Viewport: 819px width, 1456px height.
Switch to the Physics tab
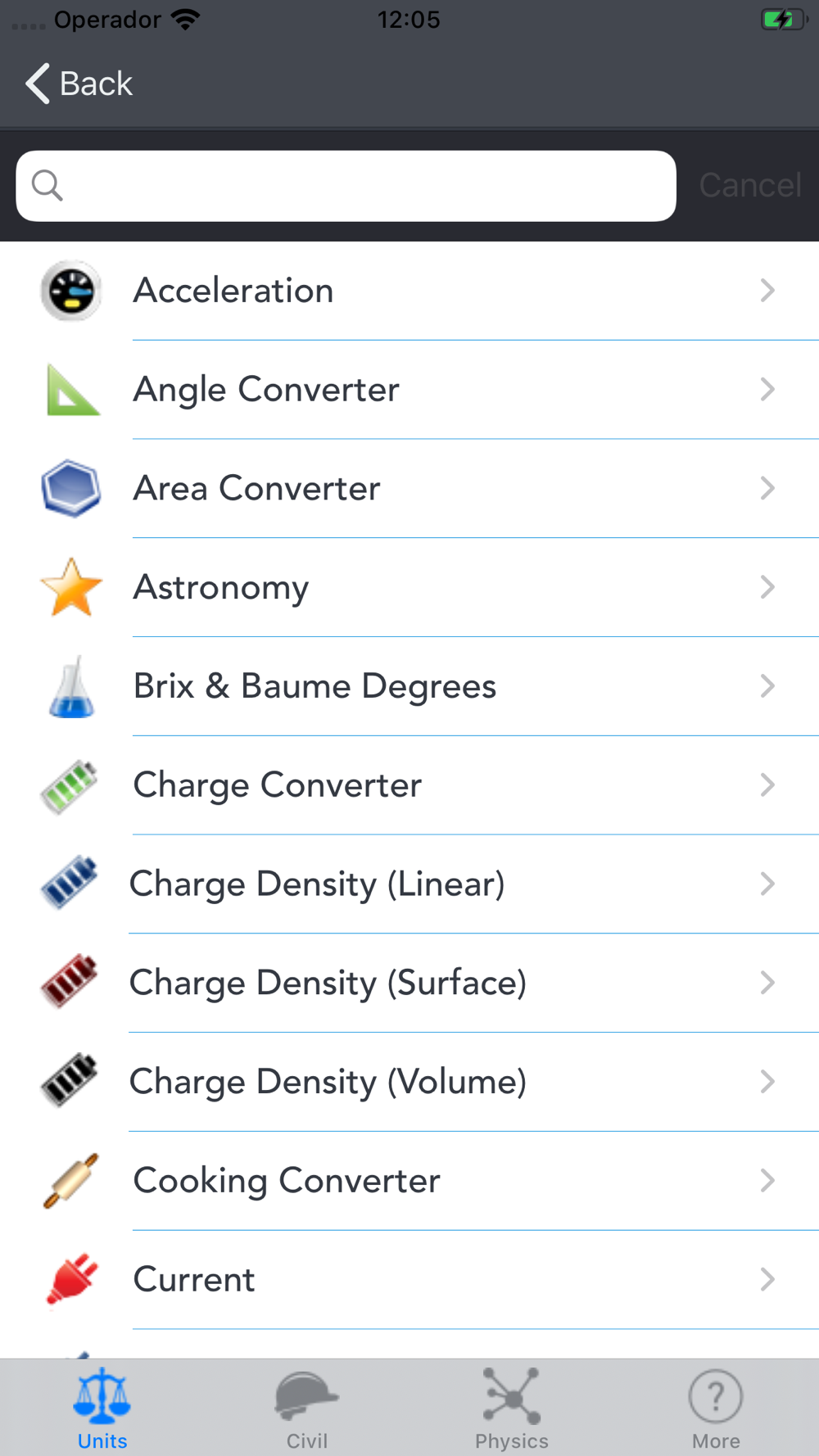(512, 1409)
